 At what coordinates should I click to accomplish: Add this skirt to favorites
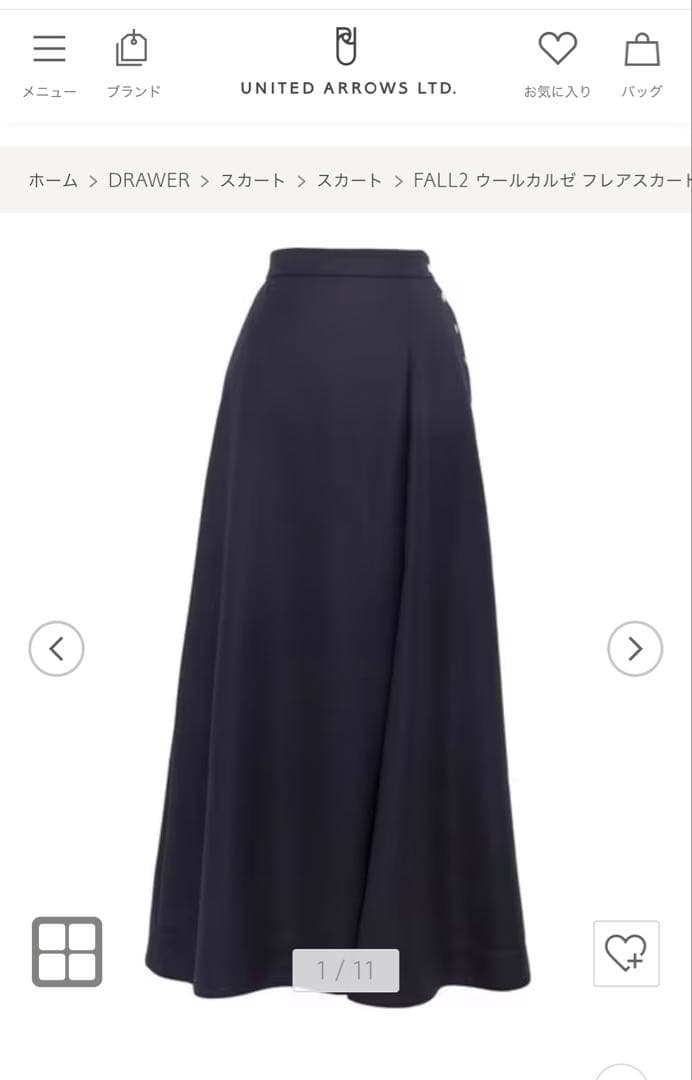[x=626, y=953]
